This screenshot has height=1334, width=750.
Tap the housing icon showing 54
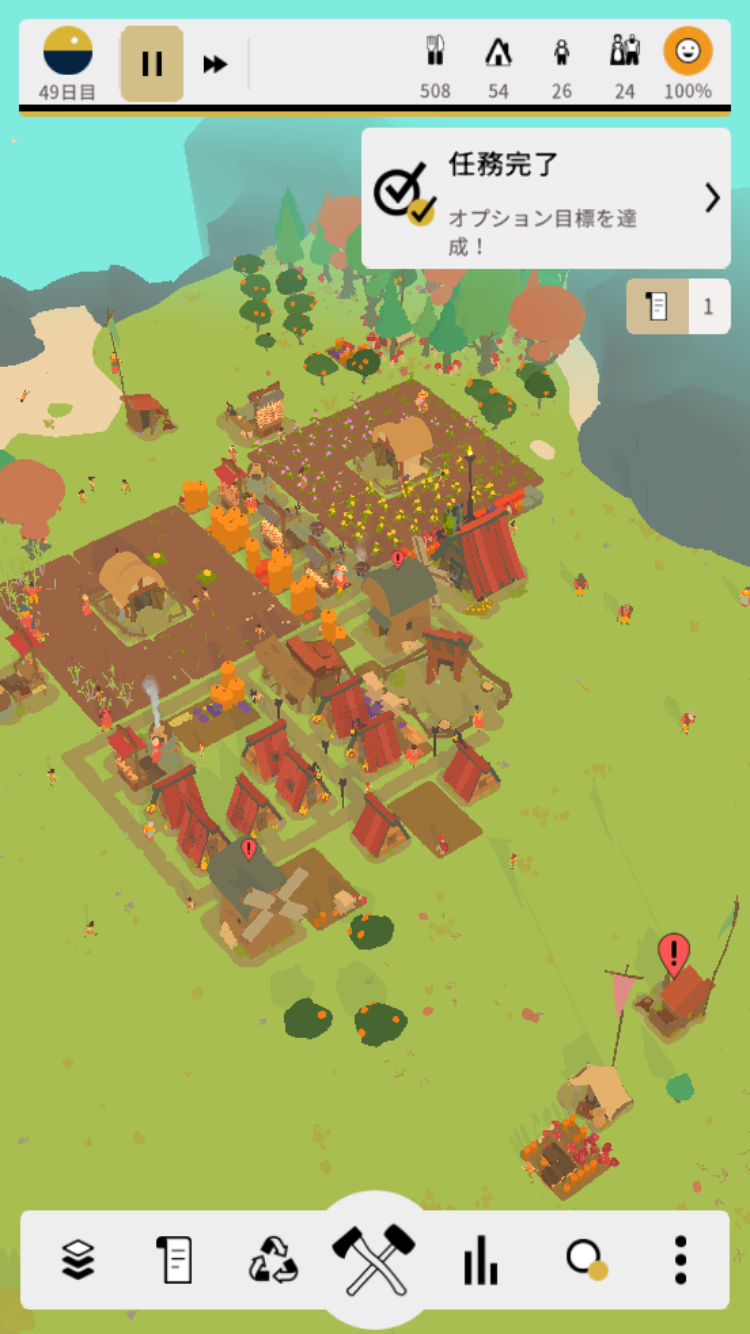[498, 52]
